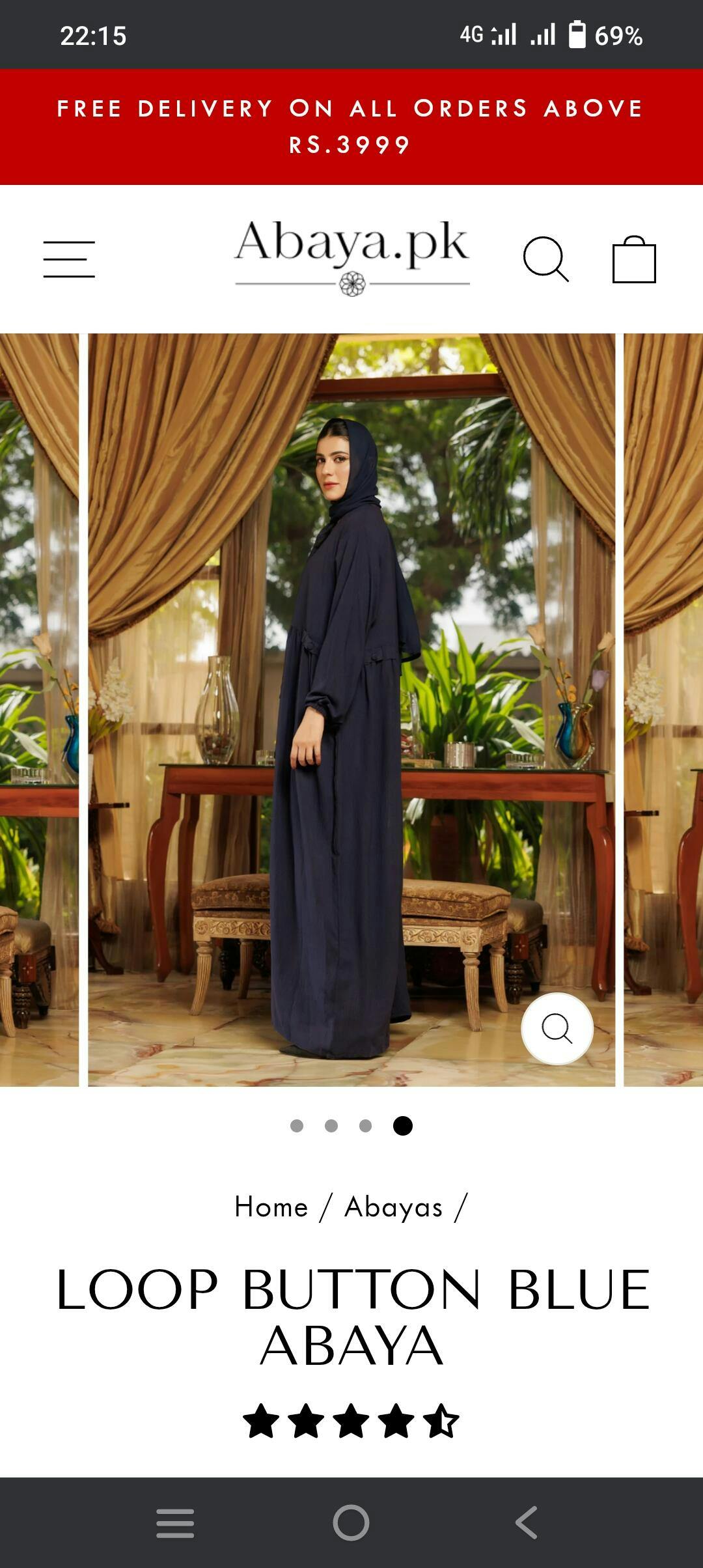Screen dimensions: 703x1568
Task: Open the main abaya product photo
Action: pyautogui.click(x=351, y=710)
